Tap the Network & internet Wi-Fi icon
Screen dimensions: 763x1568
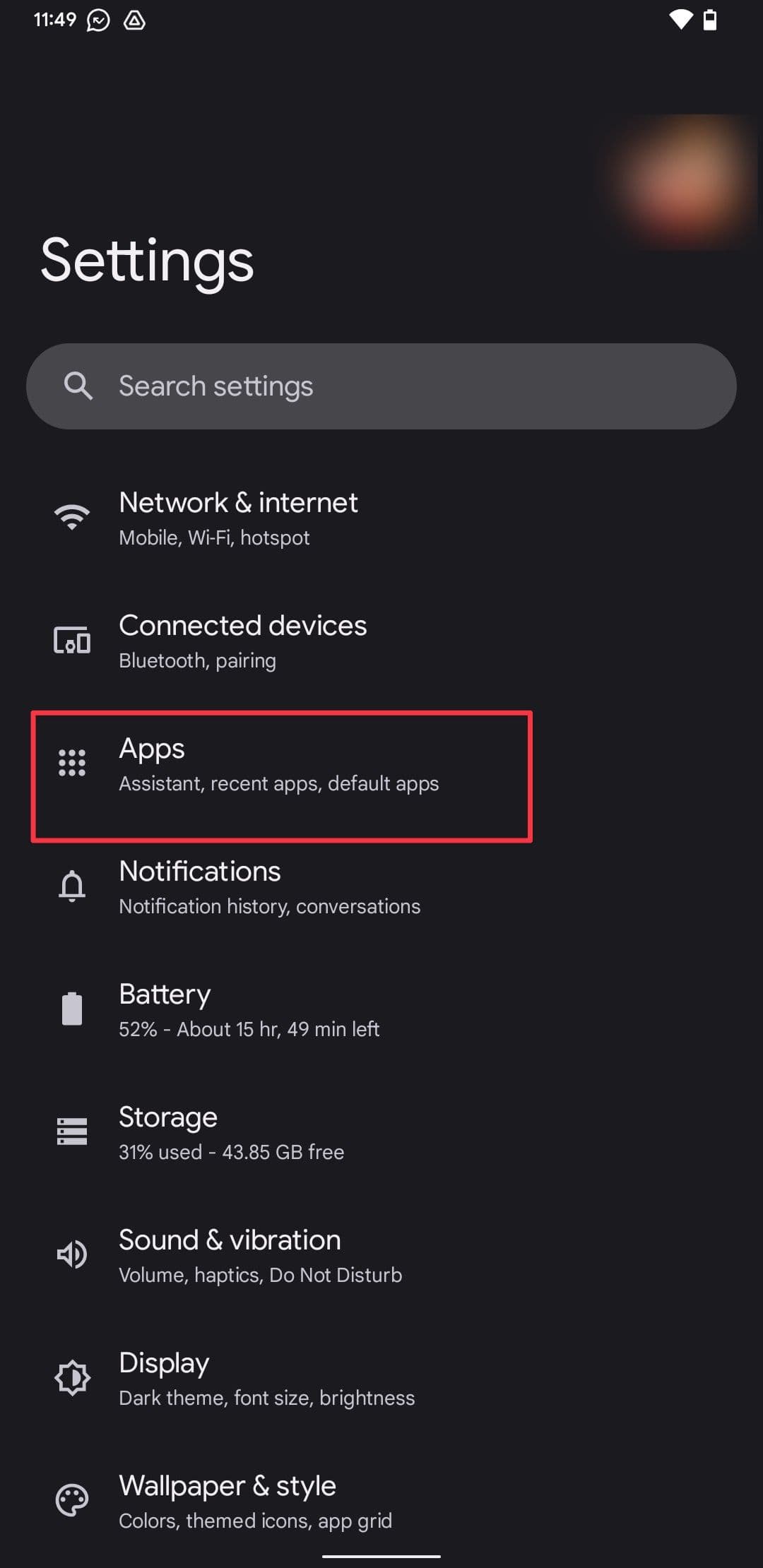[x=72, y=517]
